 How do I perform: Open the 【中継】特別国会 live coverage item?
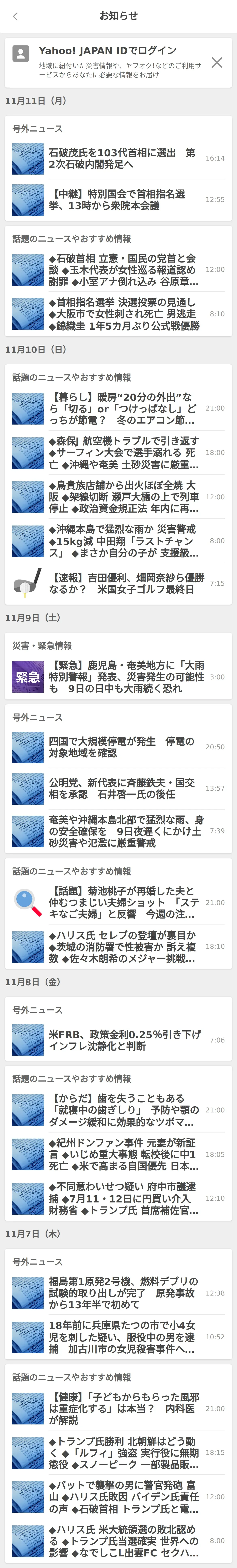tap(122, 200)
